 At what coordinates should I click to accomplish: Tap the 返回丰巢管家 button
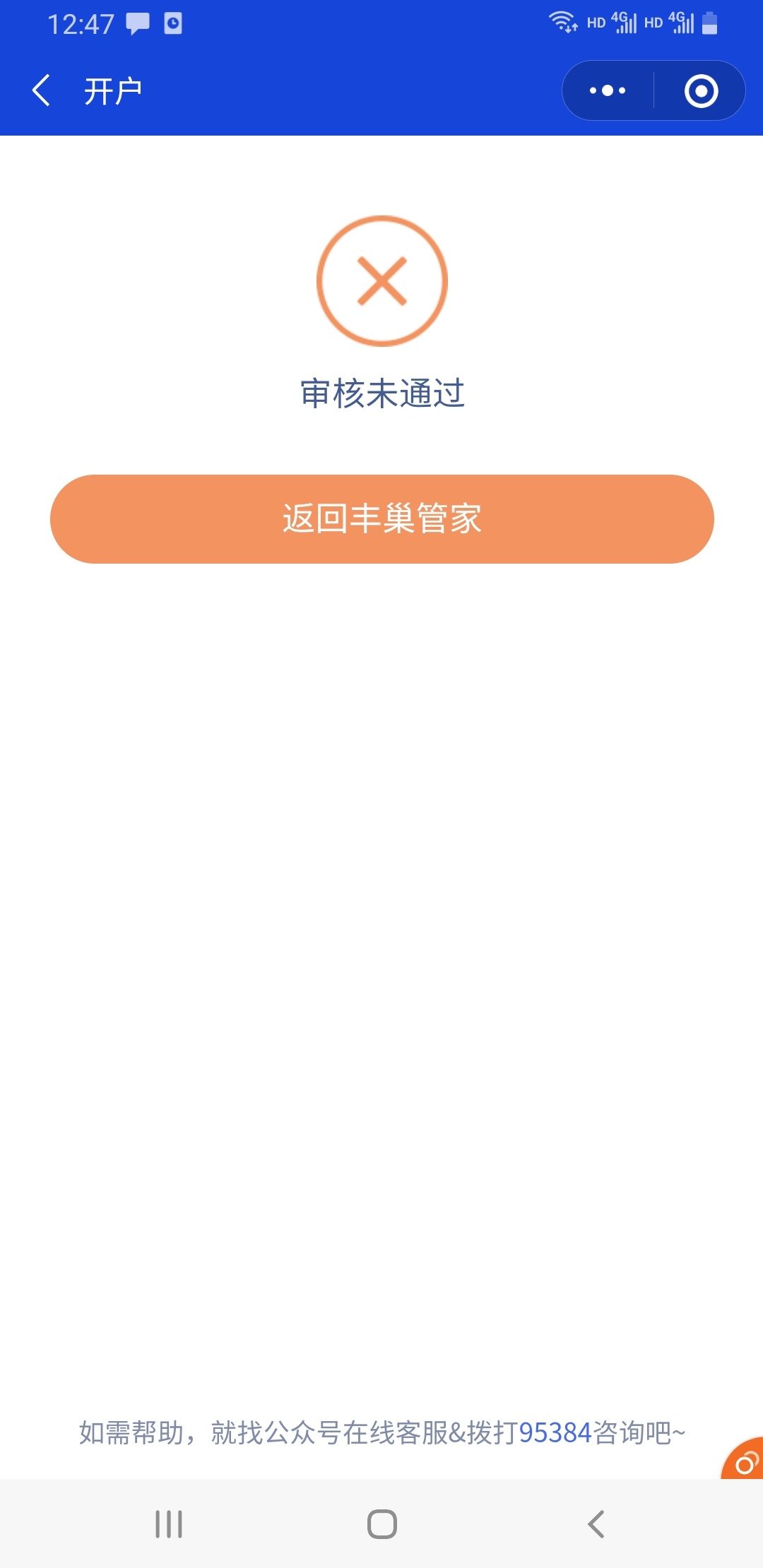(x=381, y=519)
